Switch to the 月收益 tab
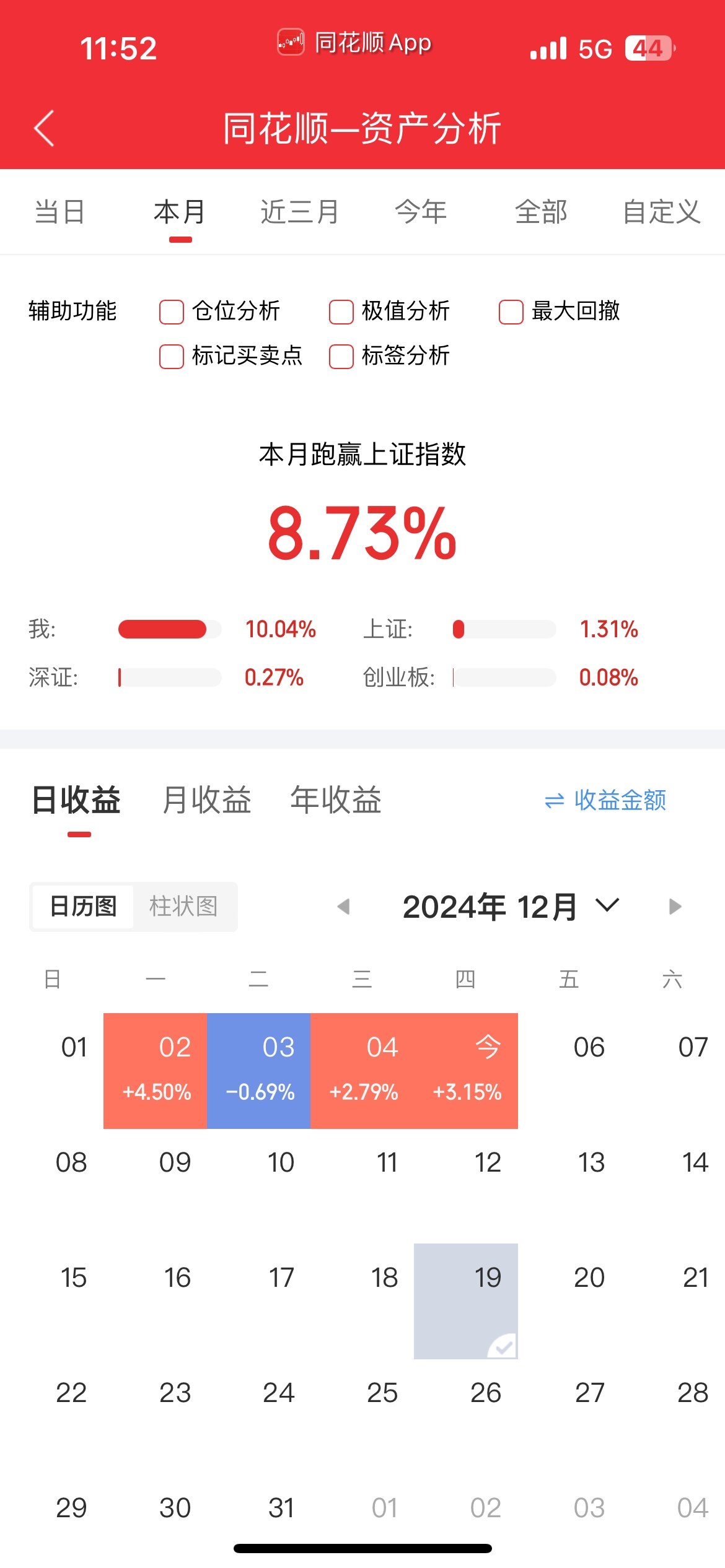This screenshot has width=725, height=1568. [206, 800]
